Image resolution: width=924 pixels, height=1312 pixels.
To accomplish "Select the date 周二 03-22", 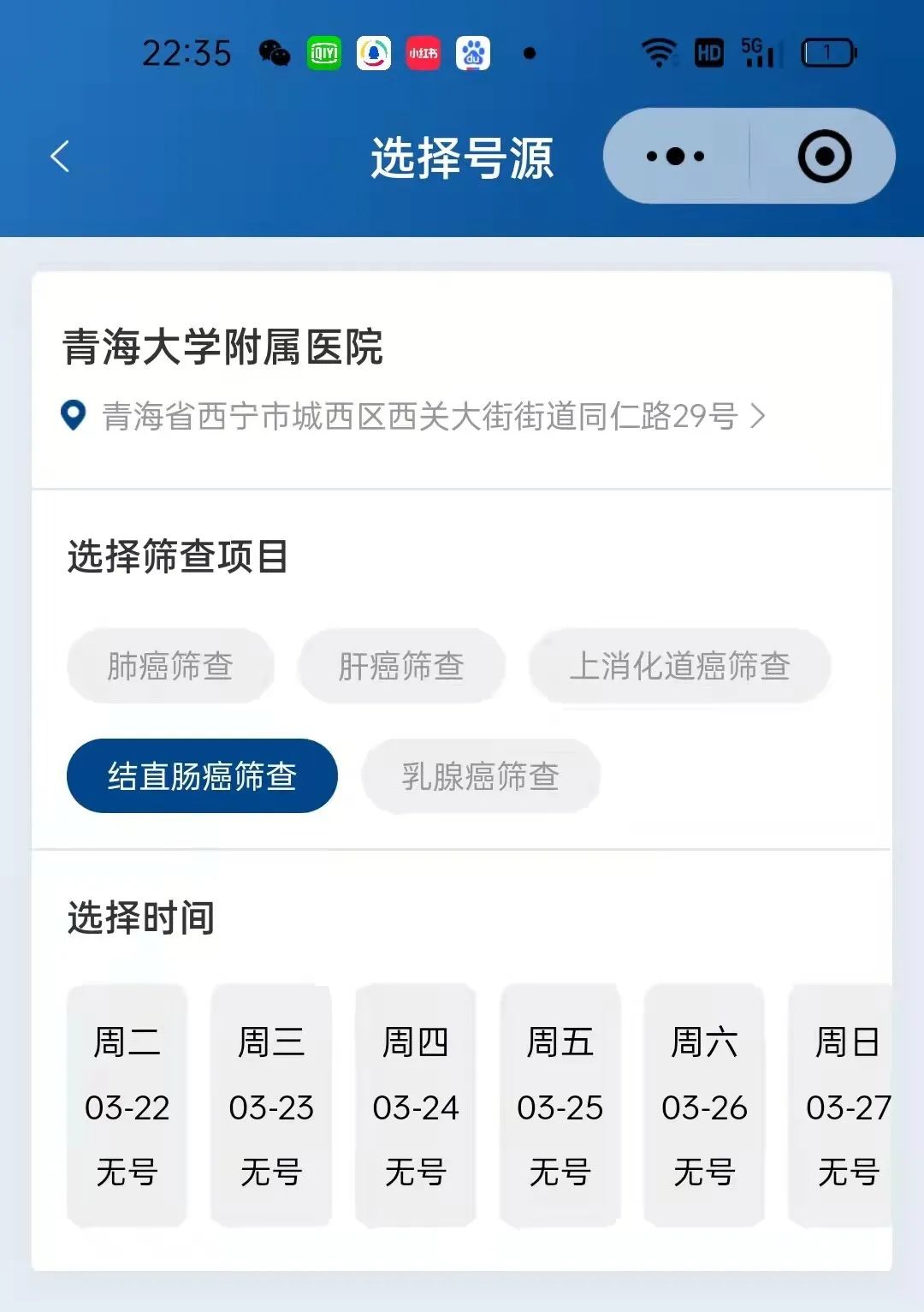I will click(x=127, y=1106).
